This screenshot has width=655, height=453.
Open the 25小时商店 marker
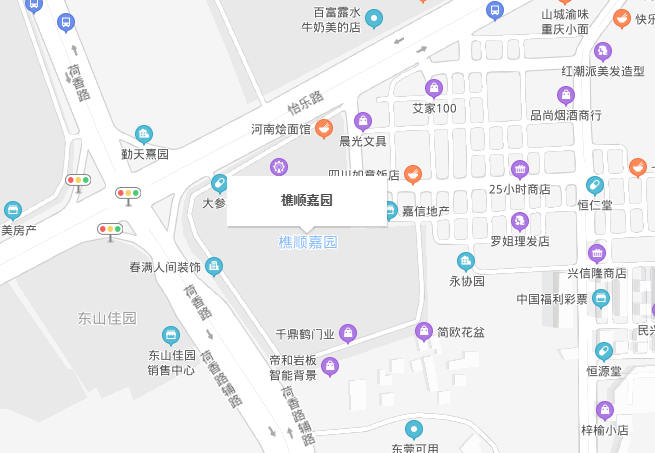519,169
